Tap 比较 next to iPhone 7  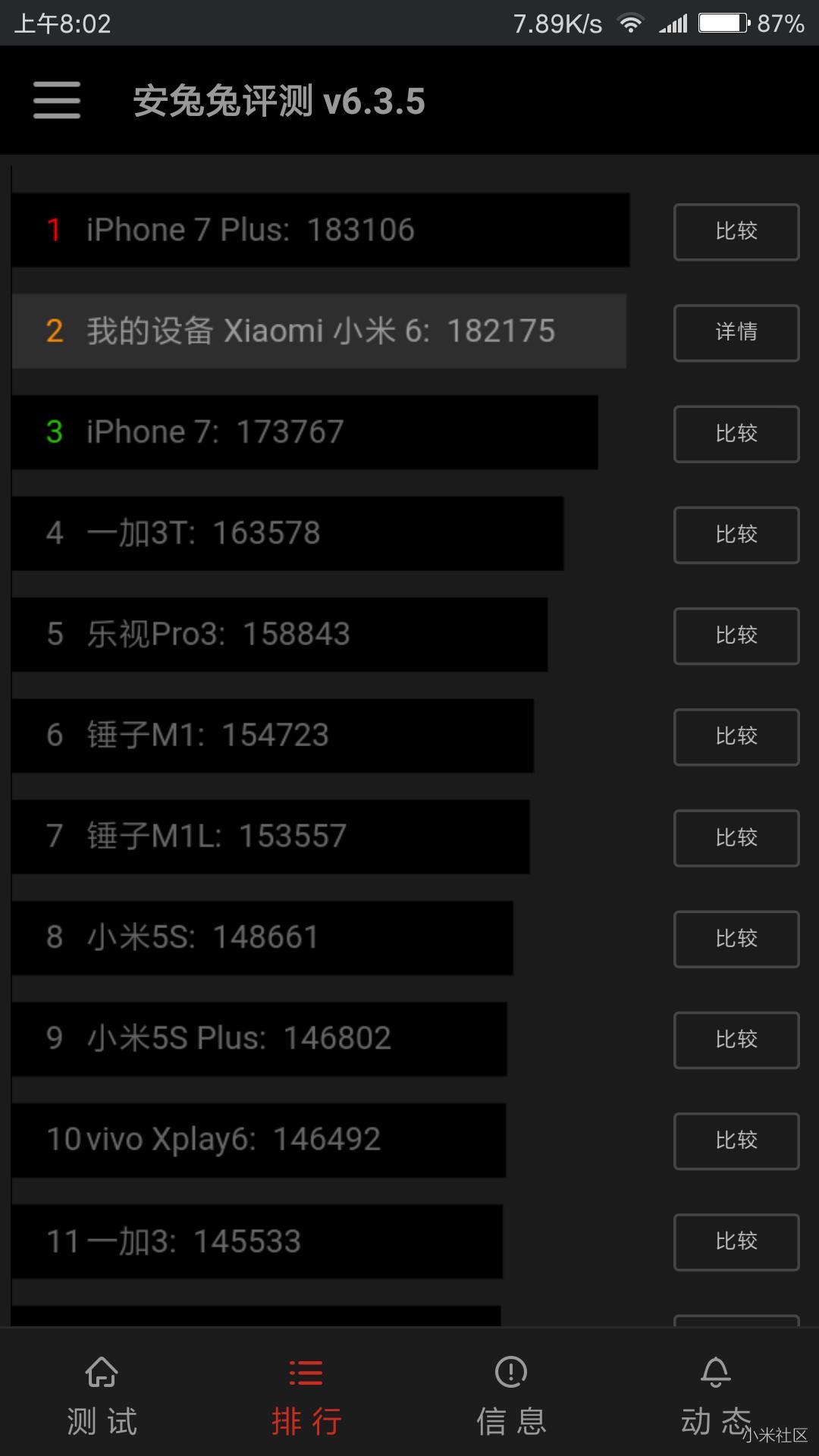pyautogui.click(x=736, y=434)
